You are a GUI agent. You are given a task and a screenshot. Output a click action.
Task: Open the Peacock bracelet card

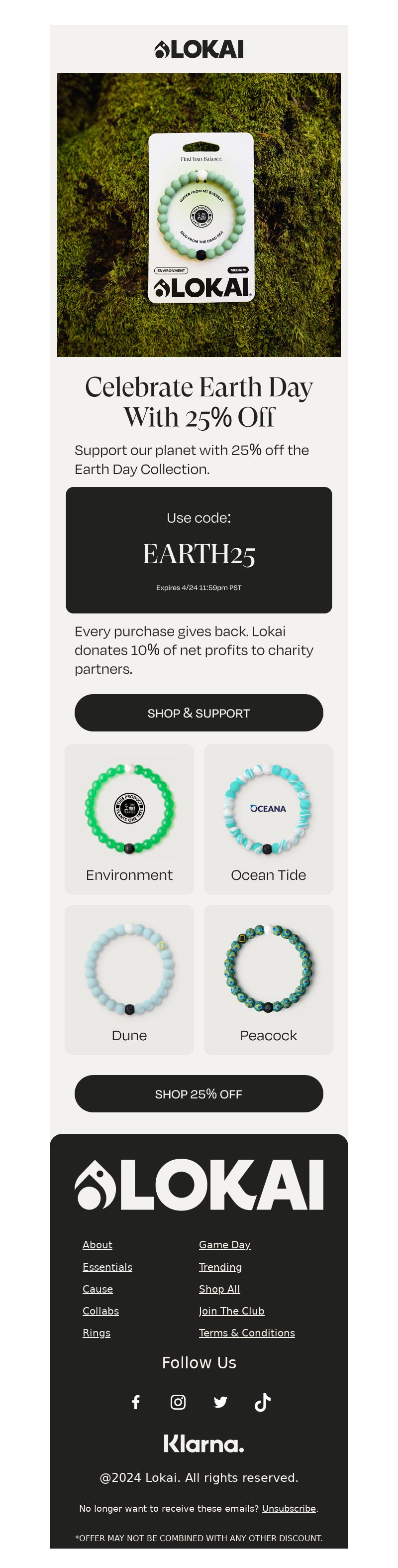point(268,979)
